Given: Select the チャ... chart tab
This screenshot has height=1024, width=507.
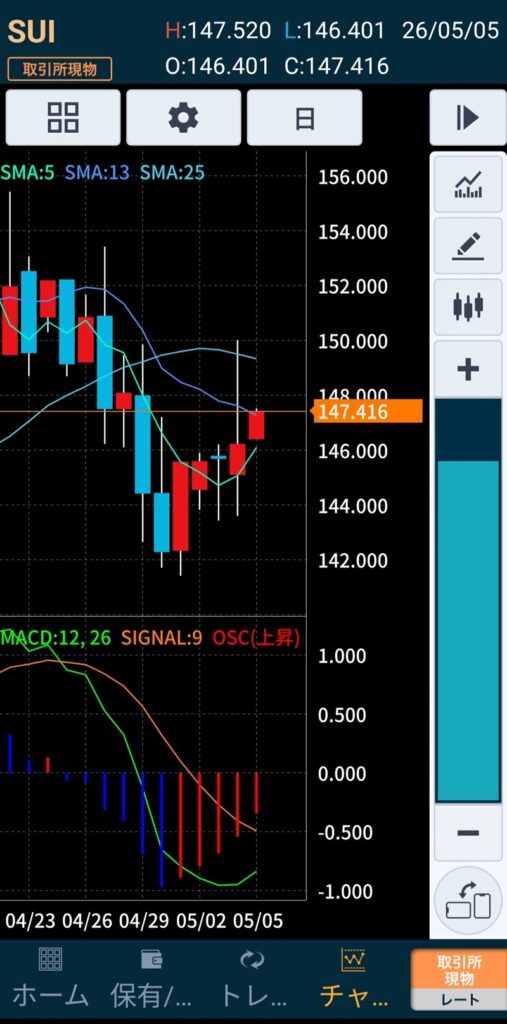Looking at the screenshot, I should click(x=353, y=978).
